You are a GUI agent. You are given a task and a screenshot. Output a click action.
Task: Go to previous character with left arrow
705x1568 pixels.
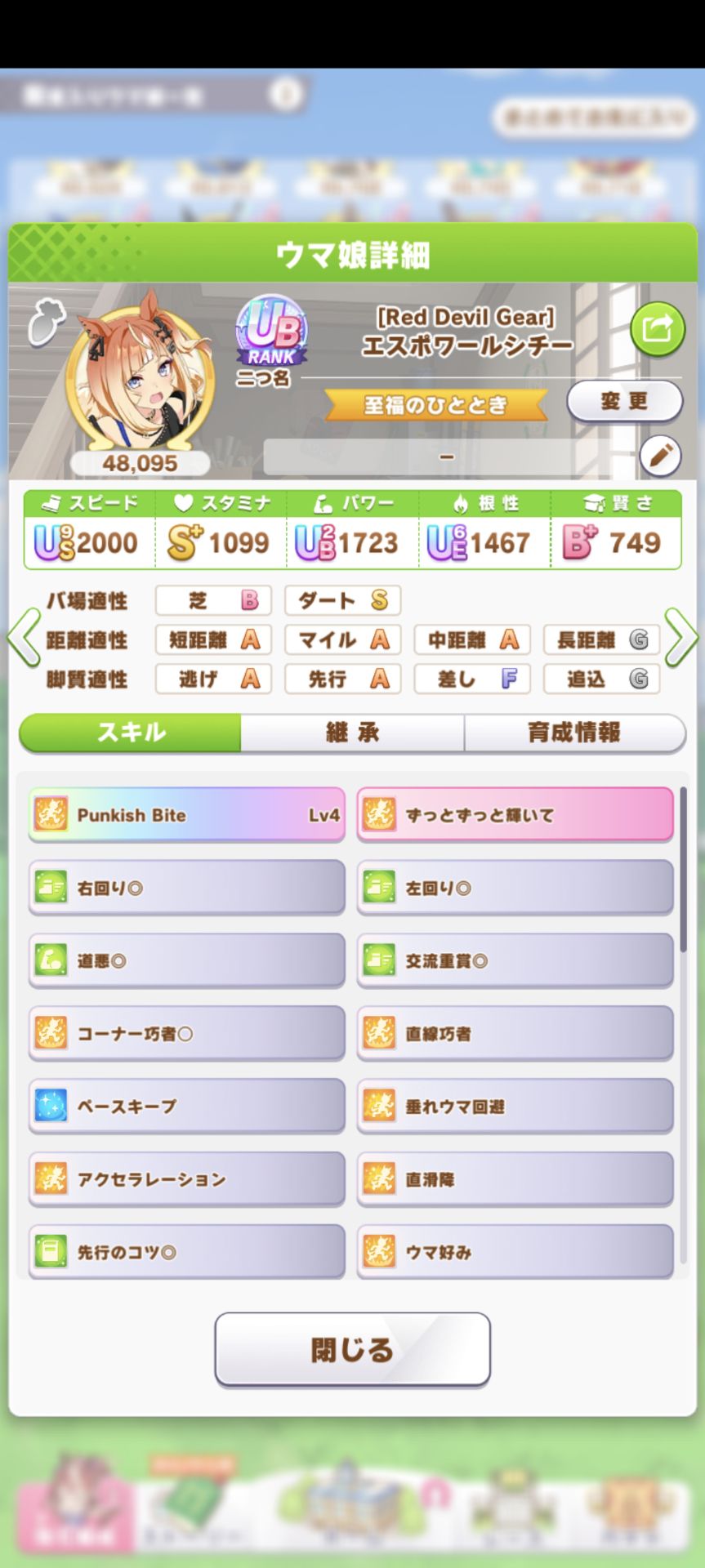23,640
